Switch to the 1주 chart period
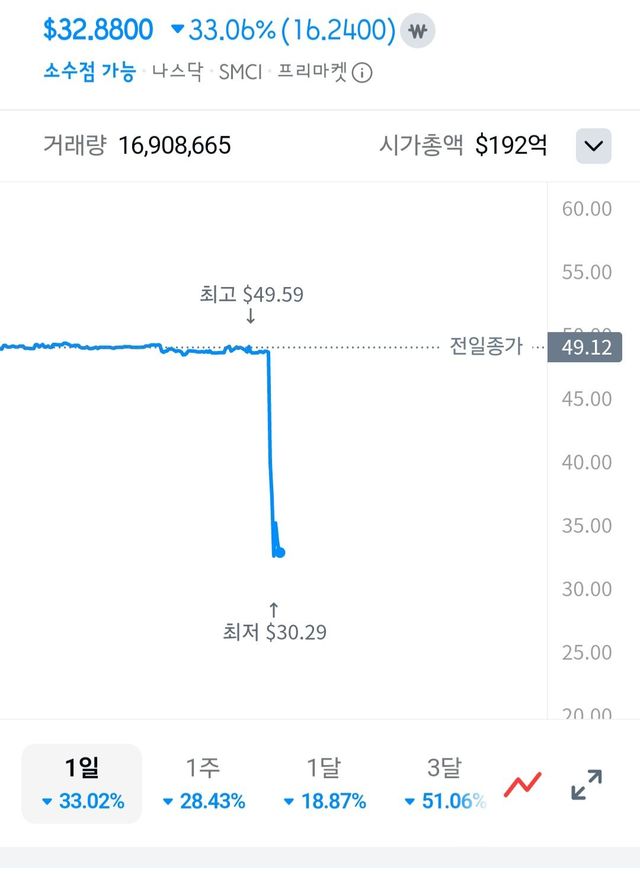 pyautogui.click(x=203, y=783)
